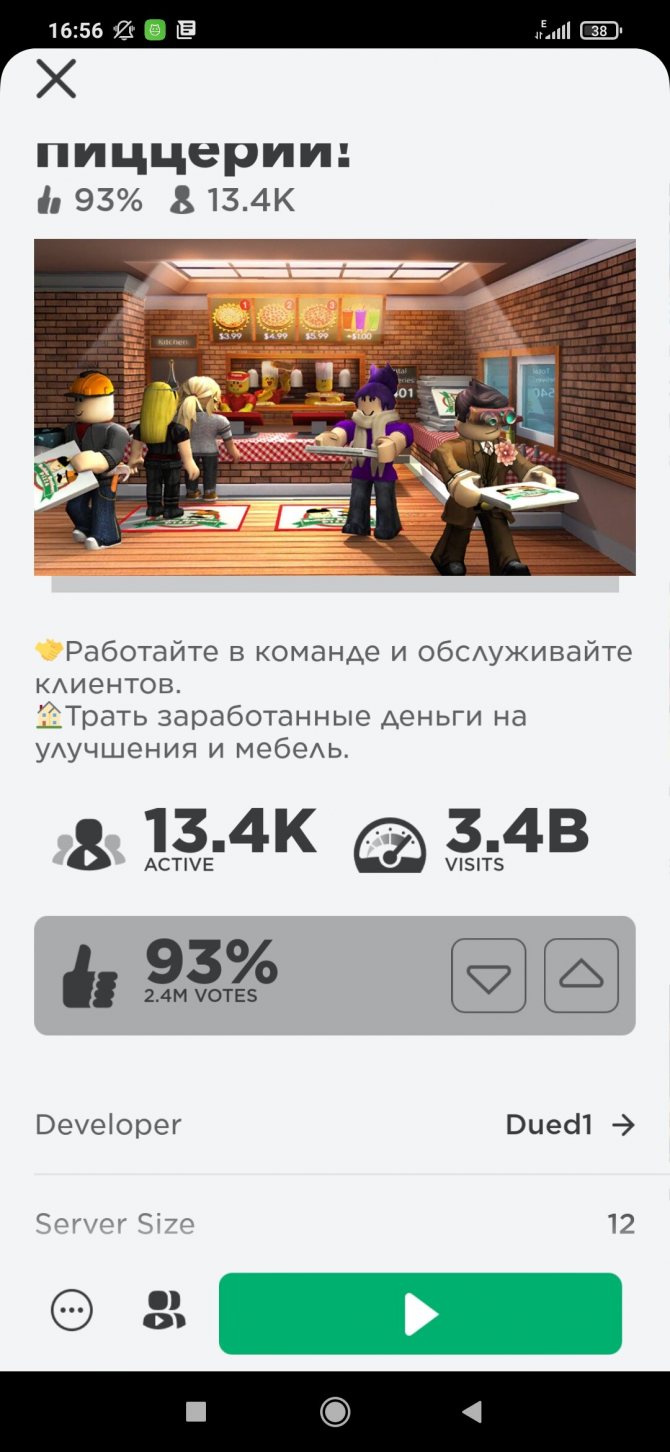670x1452 pixels.
Task: Downvote this game
Action: [488, 975]
